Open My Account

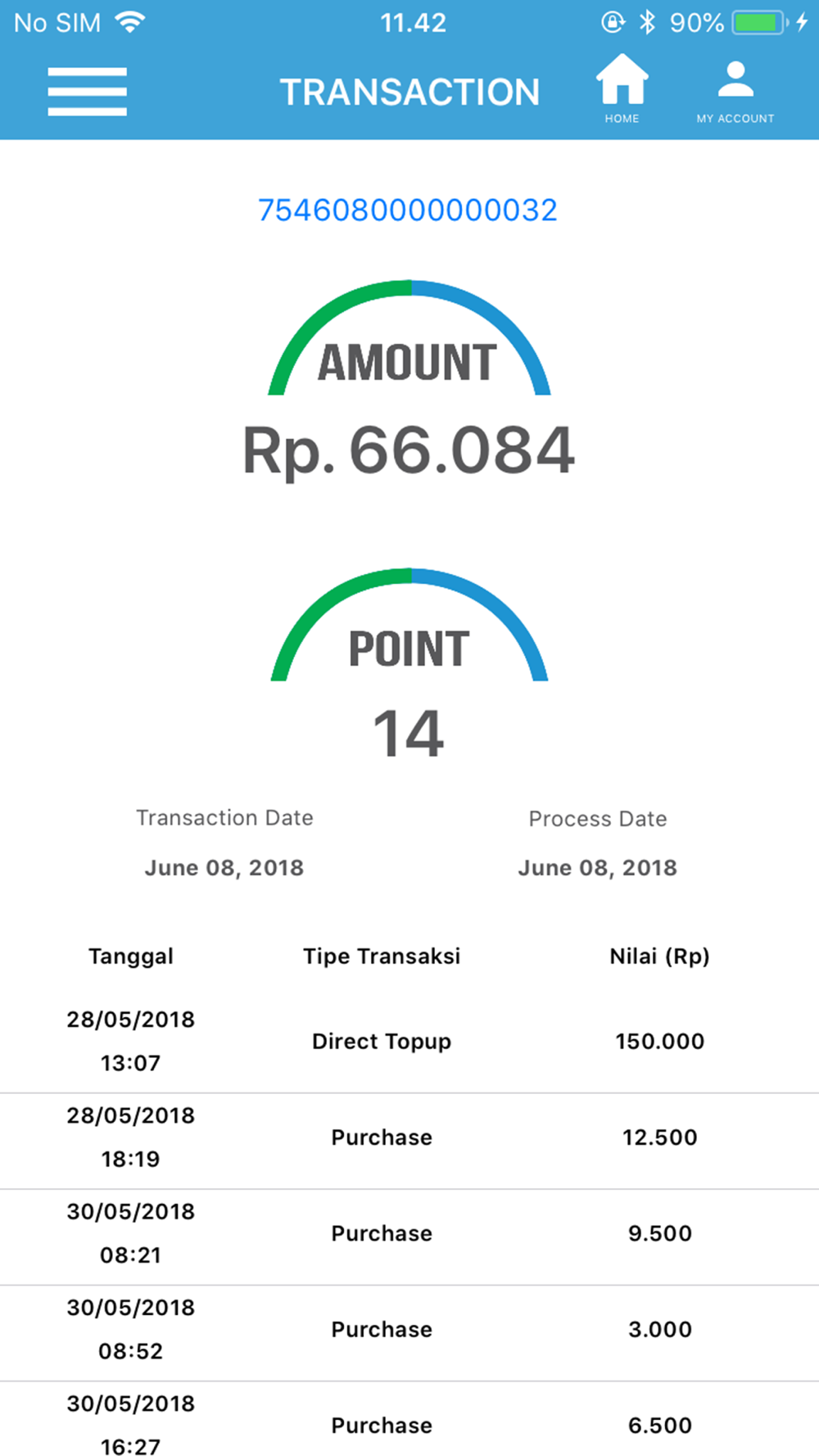click(x=735, y=90)
